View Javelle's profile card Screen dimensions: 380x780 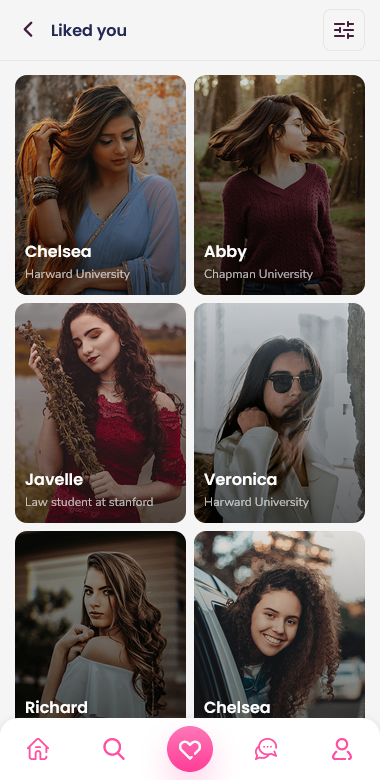100,413
